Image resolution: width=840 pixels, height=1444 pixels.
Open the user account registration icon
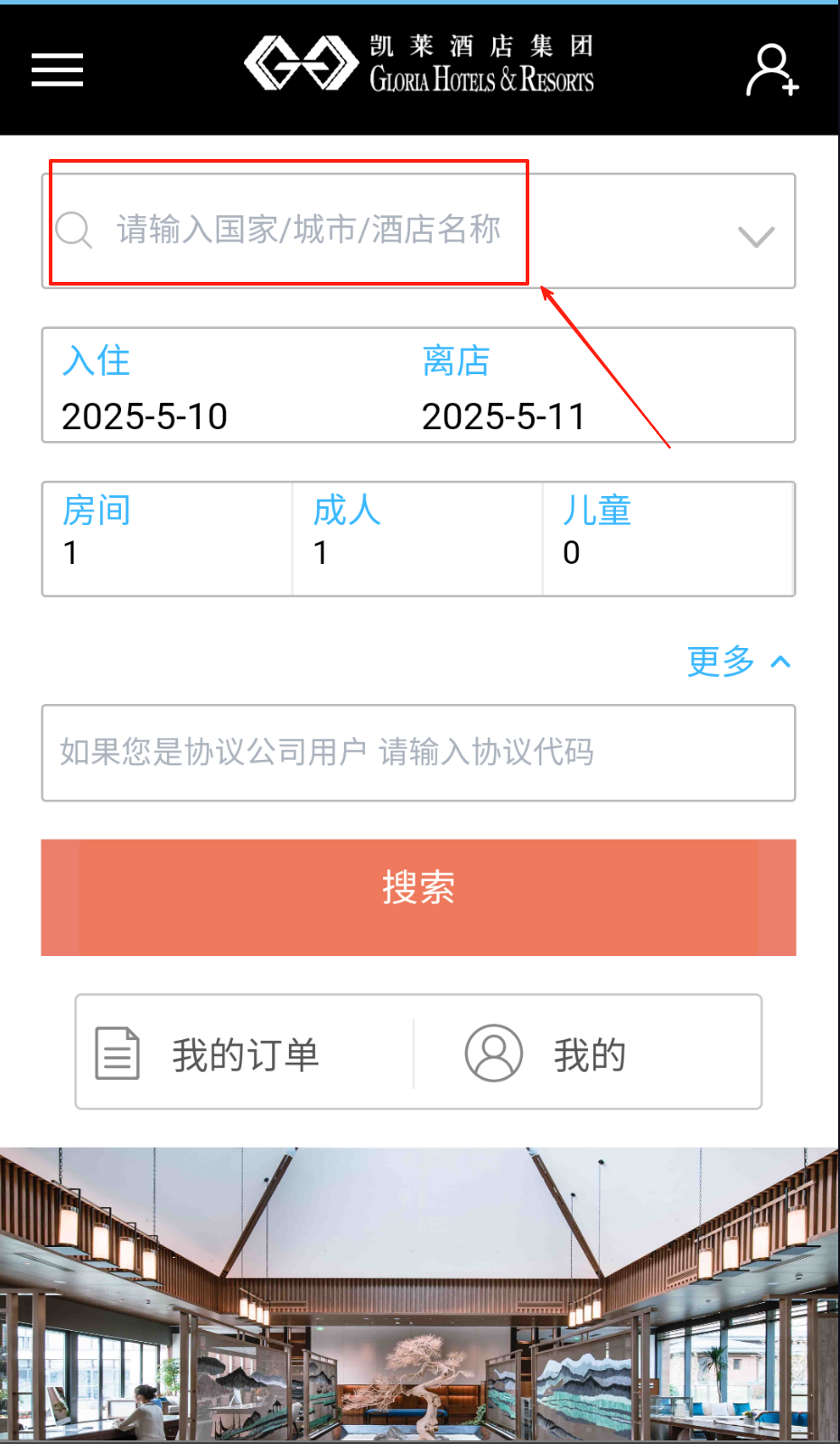772,70
